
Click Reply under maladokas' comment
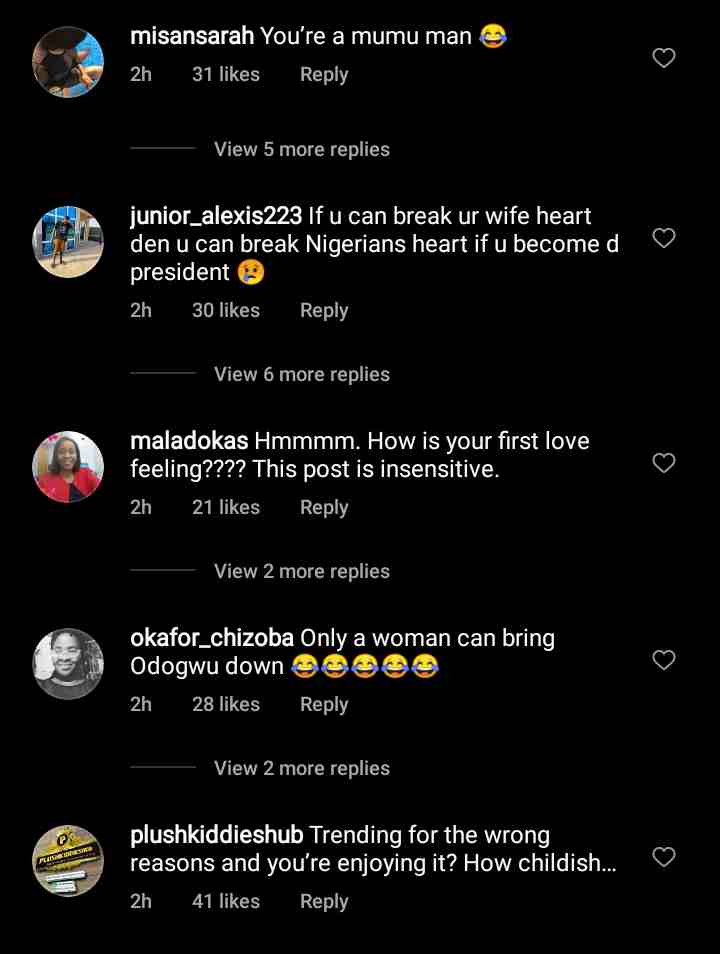[323, 507]
